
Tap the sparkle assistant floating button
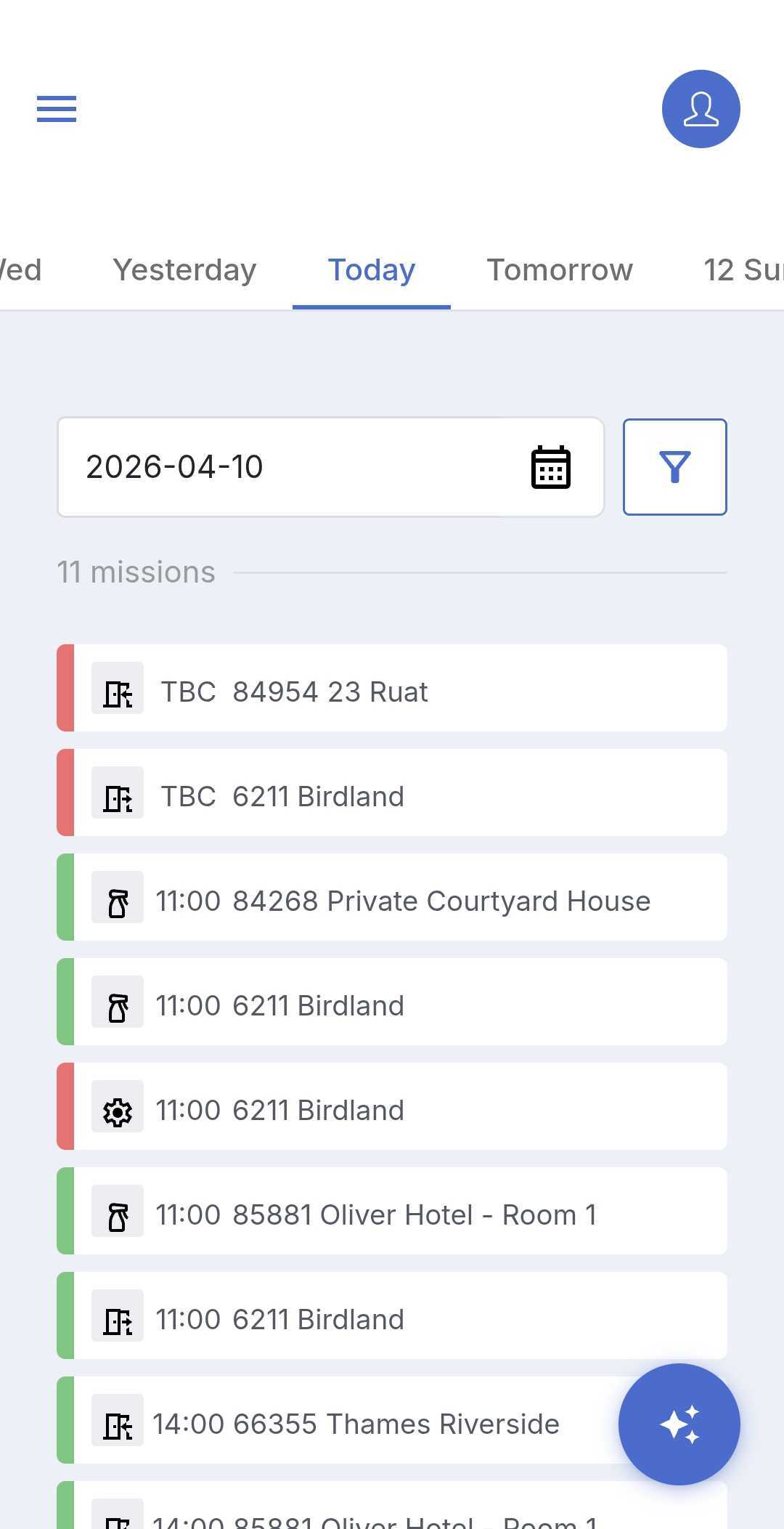click(679, 1424)
